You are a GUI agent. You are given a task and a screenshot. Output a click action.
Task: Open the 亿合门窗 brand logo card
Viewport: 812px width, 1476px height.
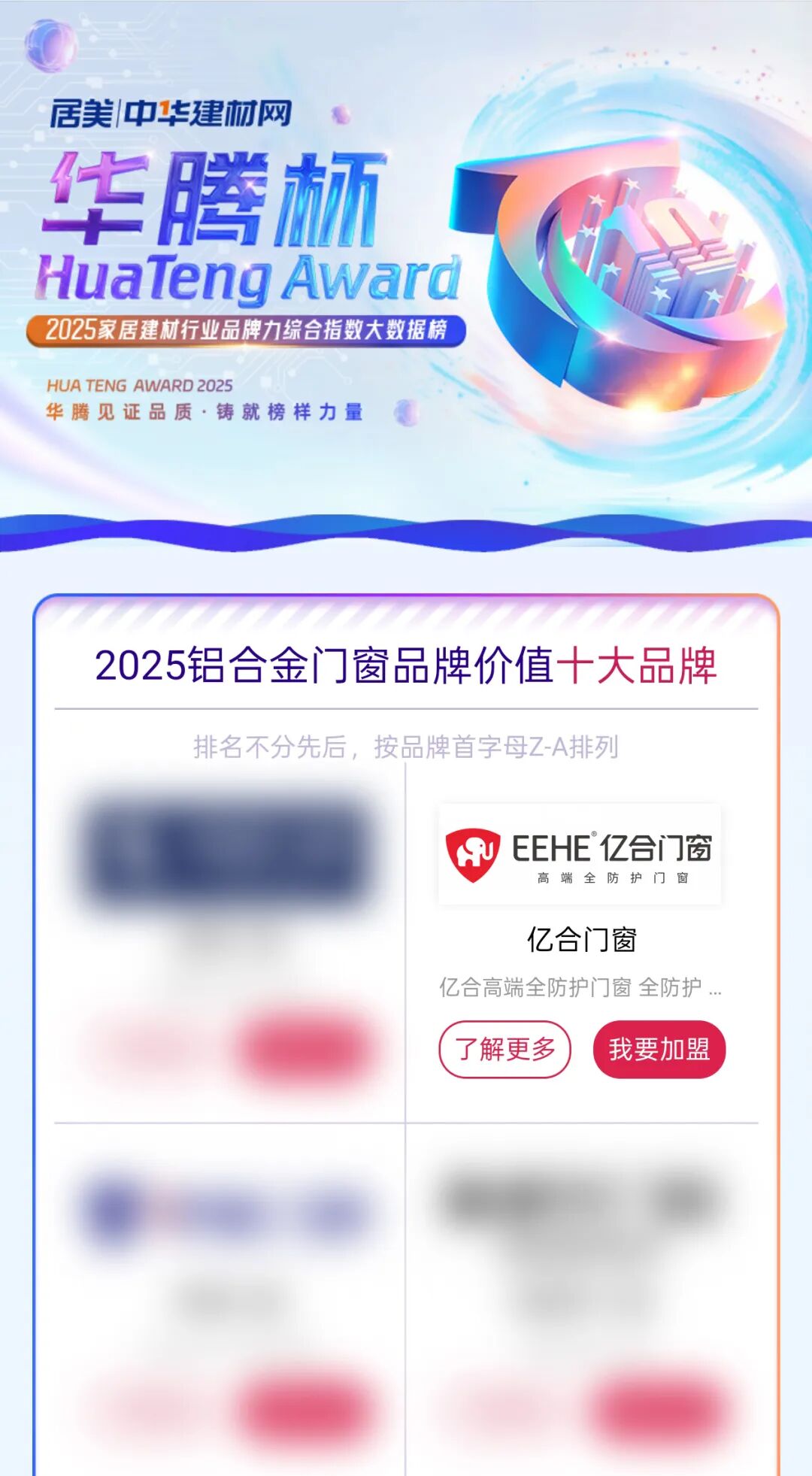[x=579, y=854]
